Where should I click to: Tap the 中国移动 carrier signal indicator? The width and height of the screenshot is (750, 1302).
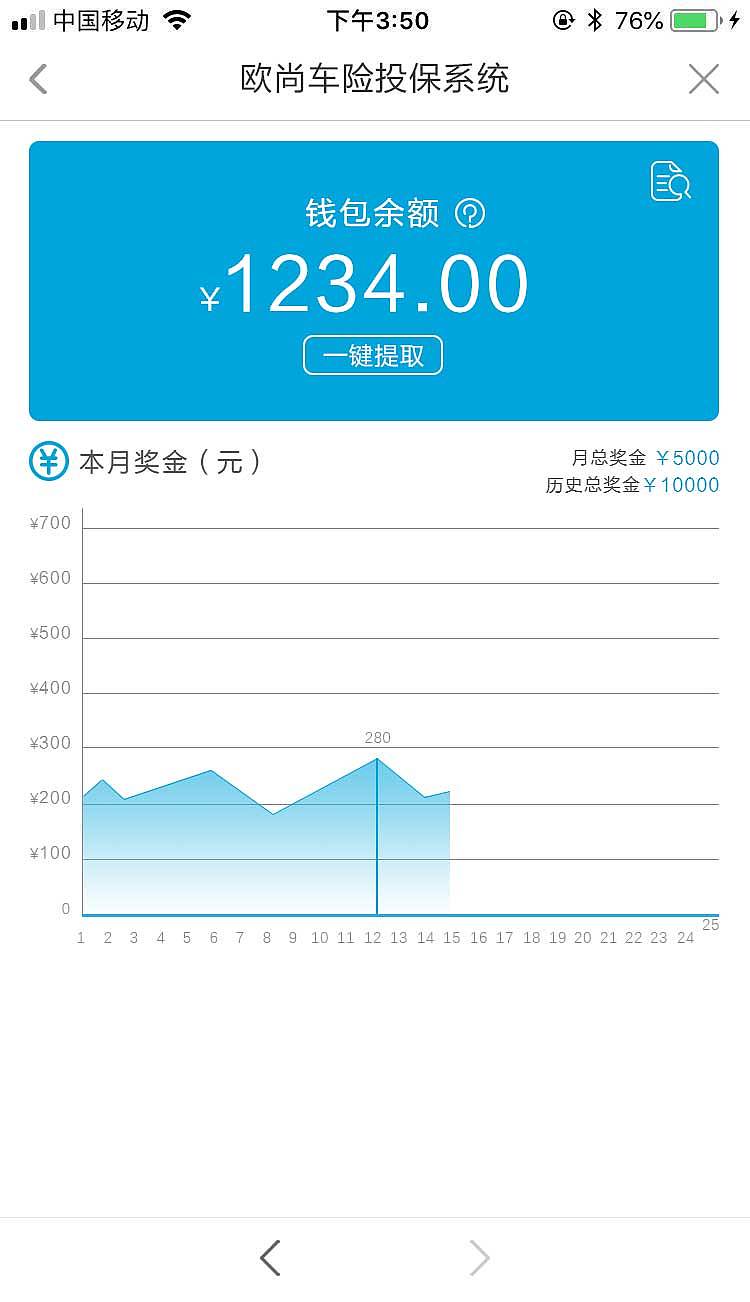click(x=80, y=20)
